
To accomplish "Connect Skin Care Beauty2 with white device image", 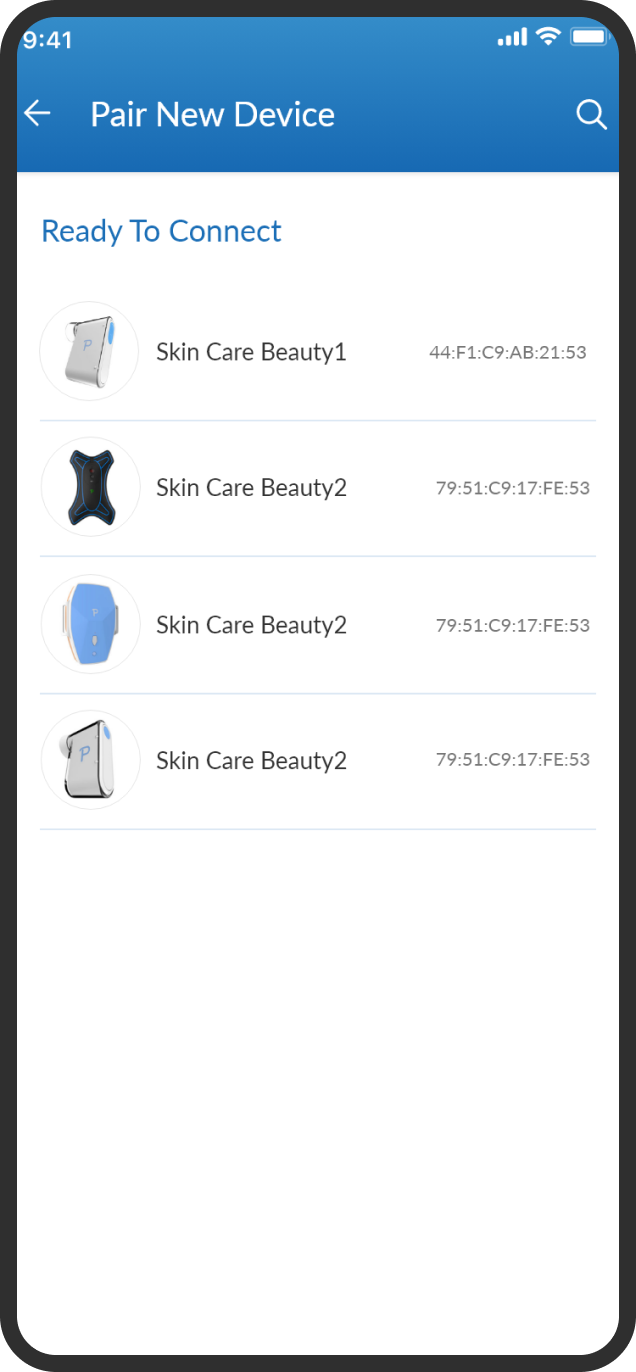I will [318, 761].
